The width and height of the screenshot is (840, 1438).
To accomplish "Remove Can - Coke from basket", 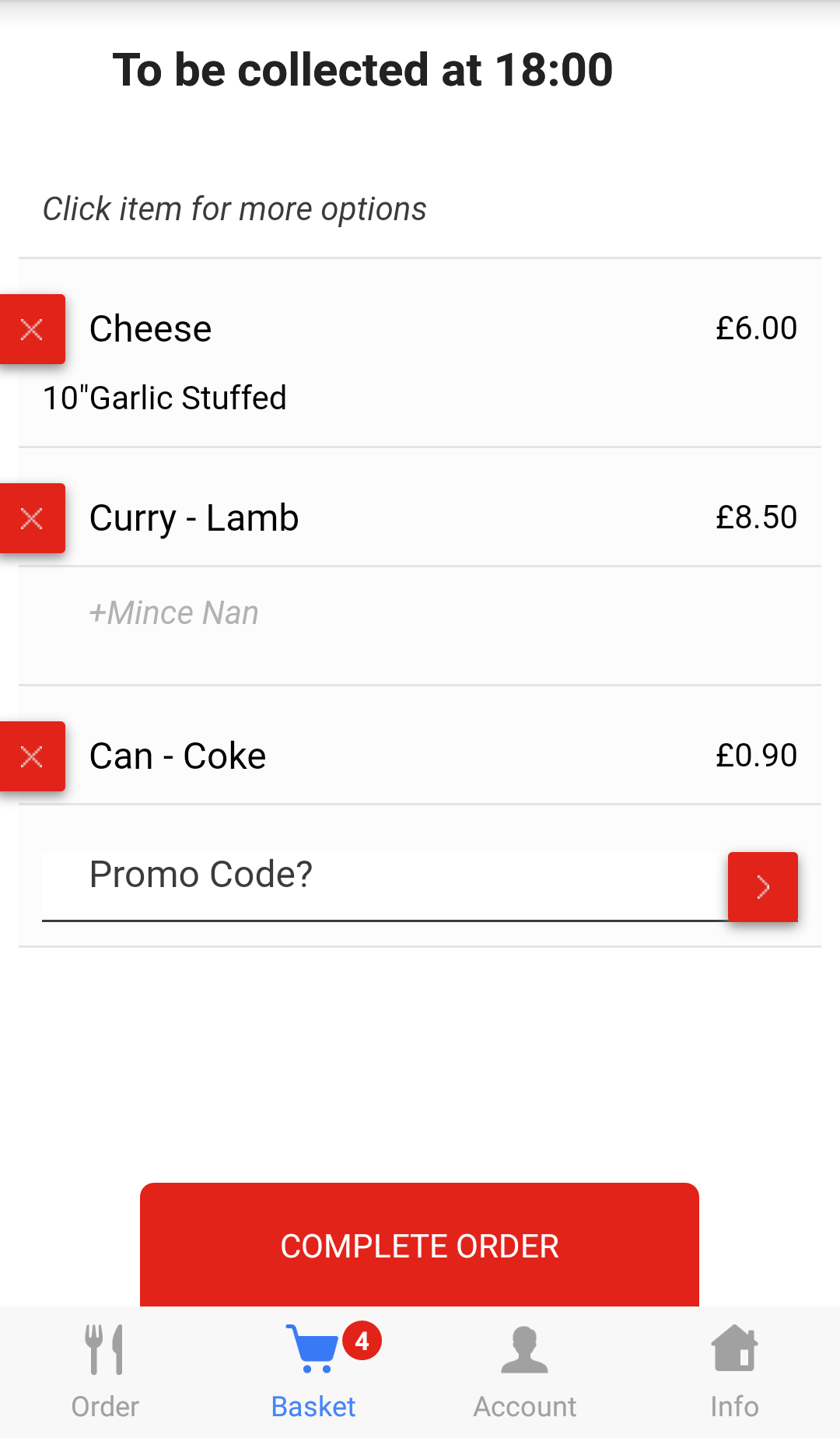I will pyautogui.click(x=32, y=756).
